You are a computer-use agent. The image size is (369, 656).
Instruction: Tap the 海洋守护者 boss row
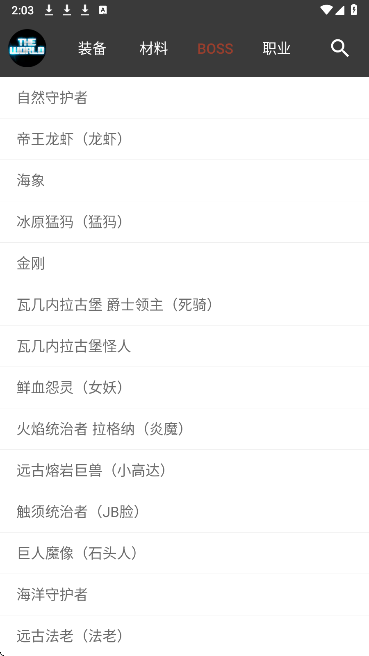point(184,594)
